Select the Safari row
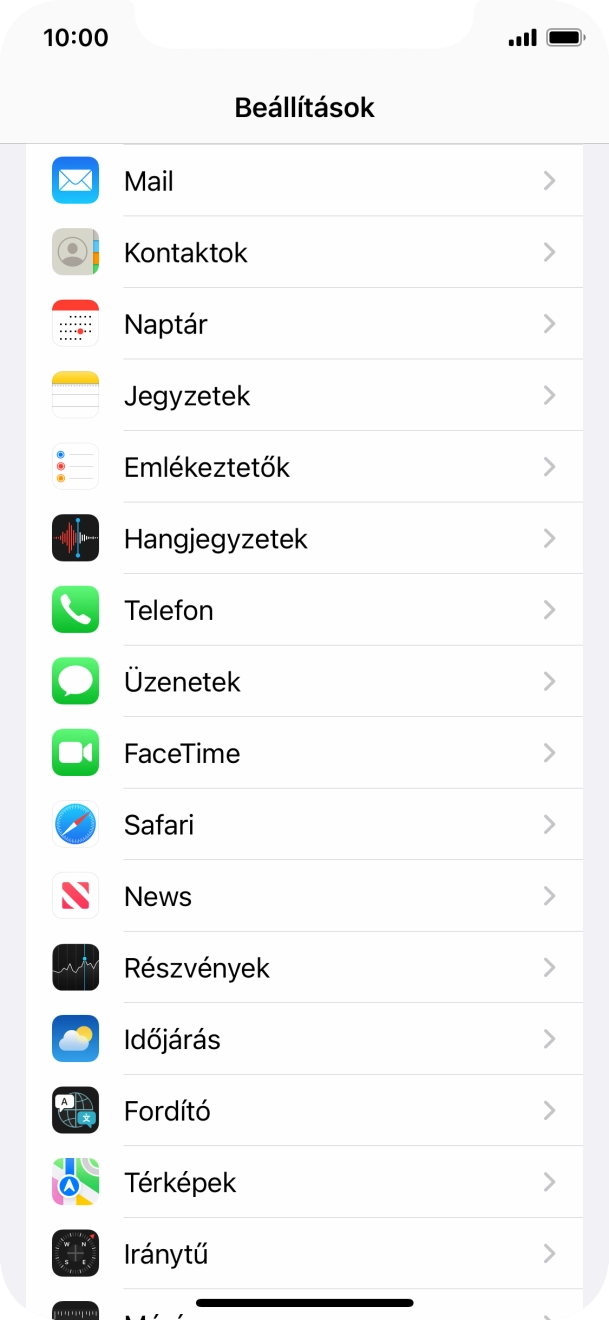609x1320 pixels. [304, 825]
